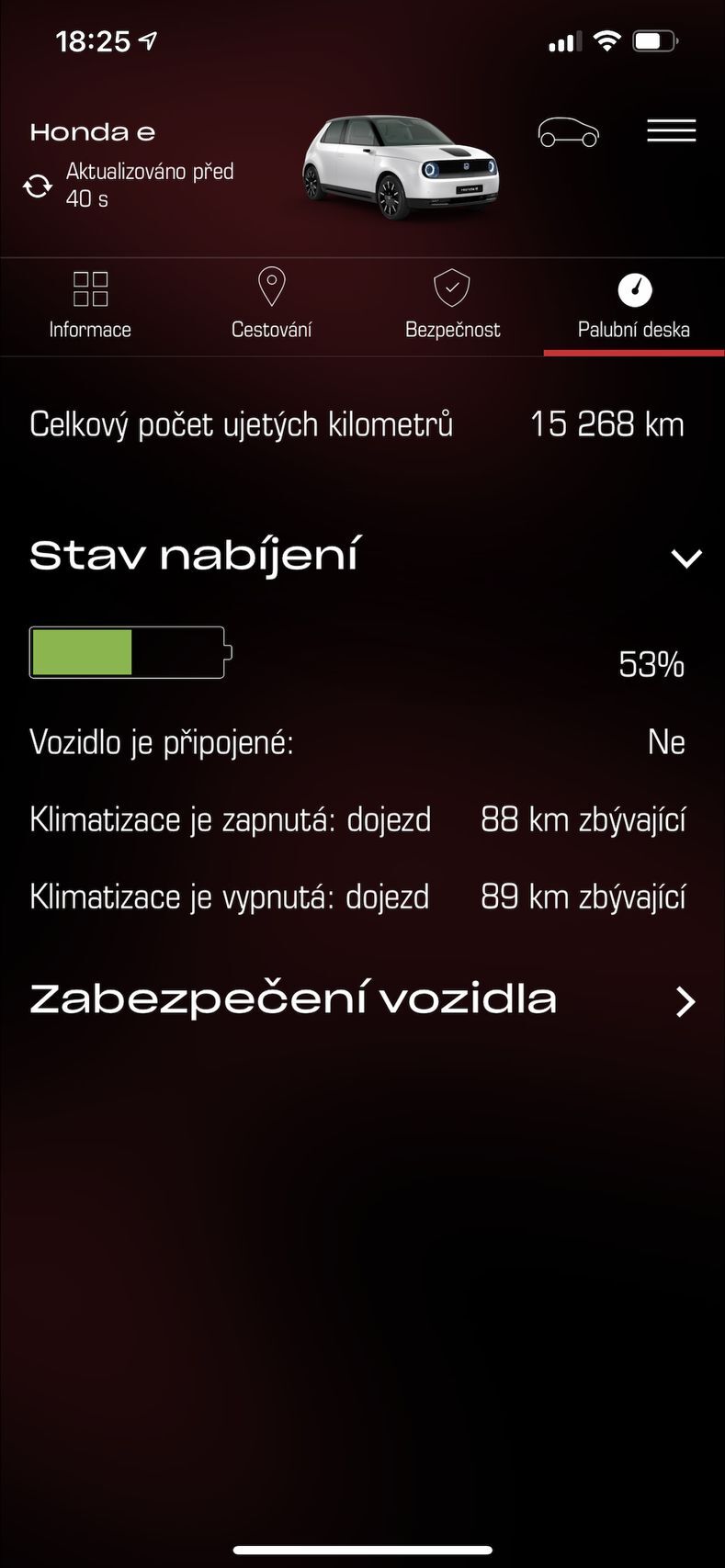This screenshot has height=1568, width=725.
Task: Switch to the Informace tab
Action: [90, 306]
